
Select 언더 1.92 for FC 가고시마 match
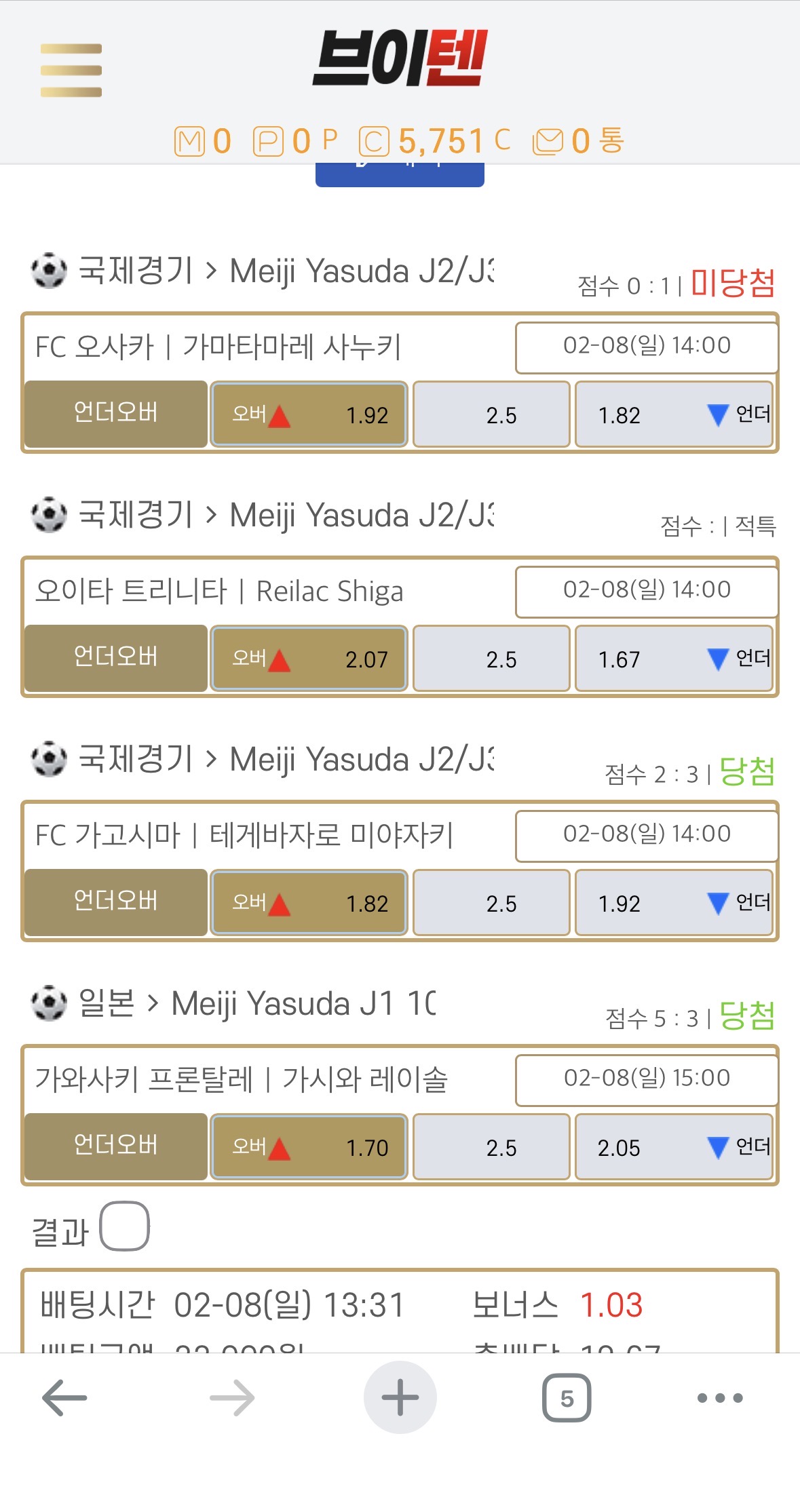click(674, 903)
